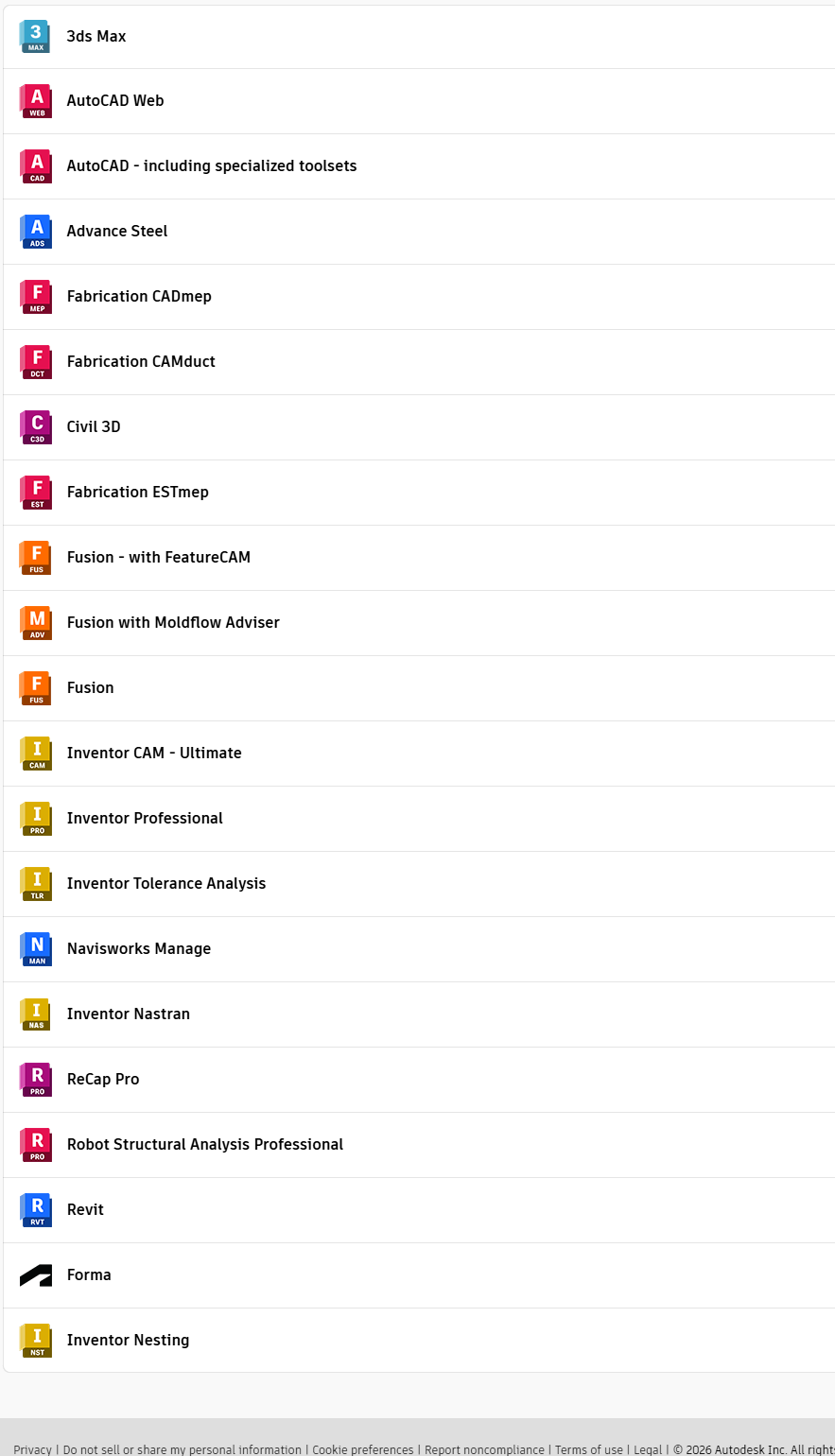Open Forma
The height and width of the screenshot is (1456, 835).
89,1274
